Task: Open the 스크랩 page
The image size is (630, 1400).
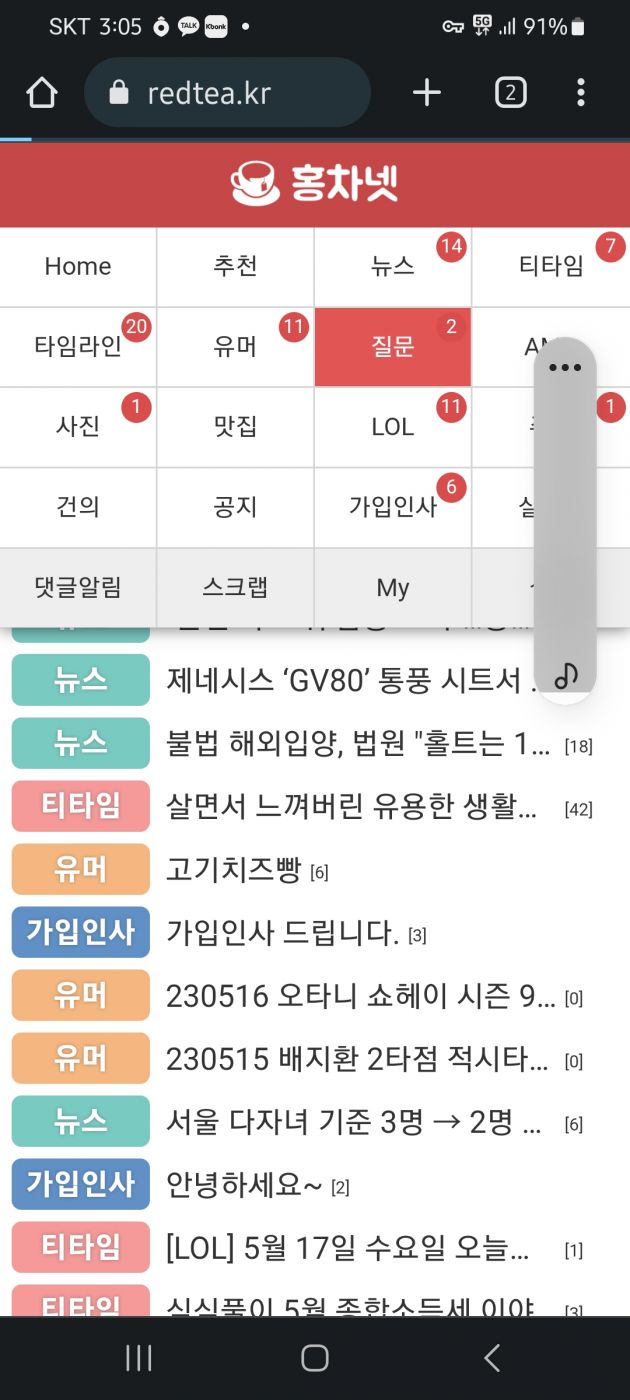Action: pos(235,588)
